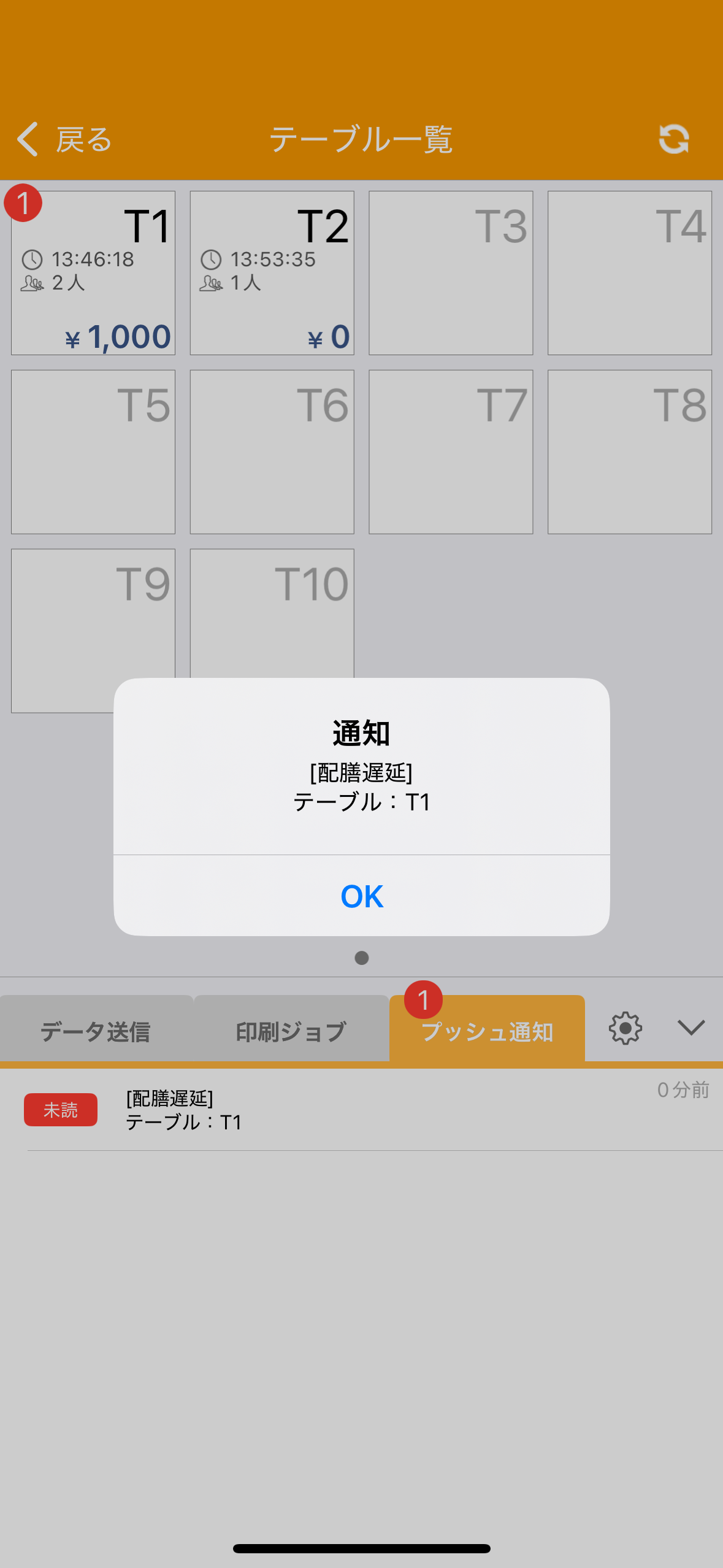Click the people icon on table T2
This screenshot has height=1568, width=723.
(212, 283)
